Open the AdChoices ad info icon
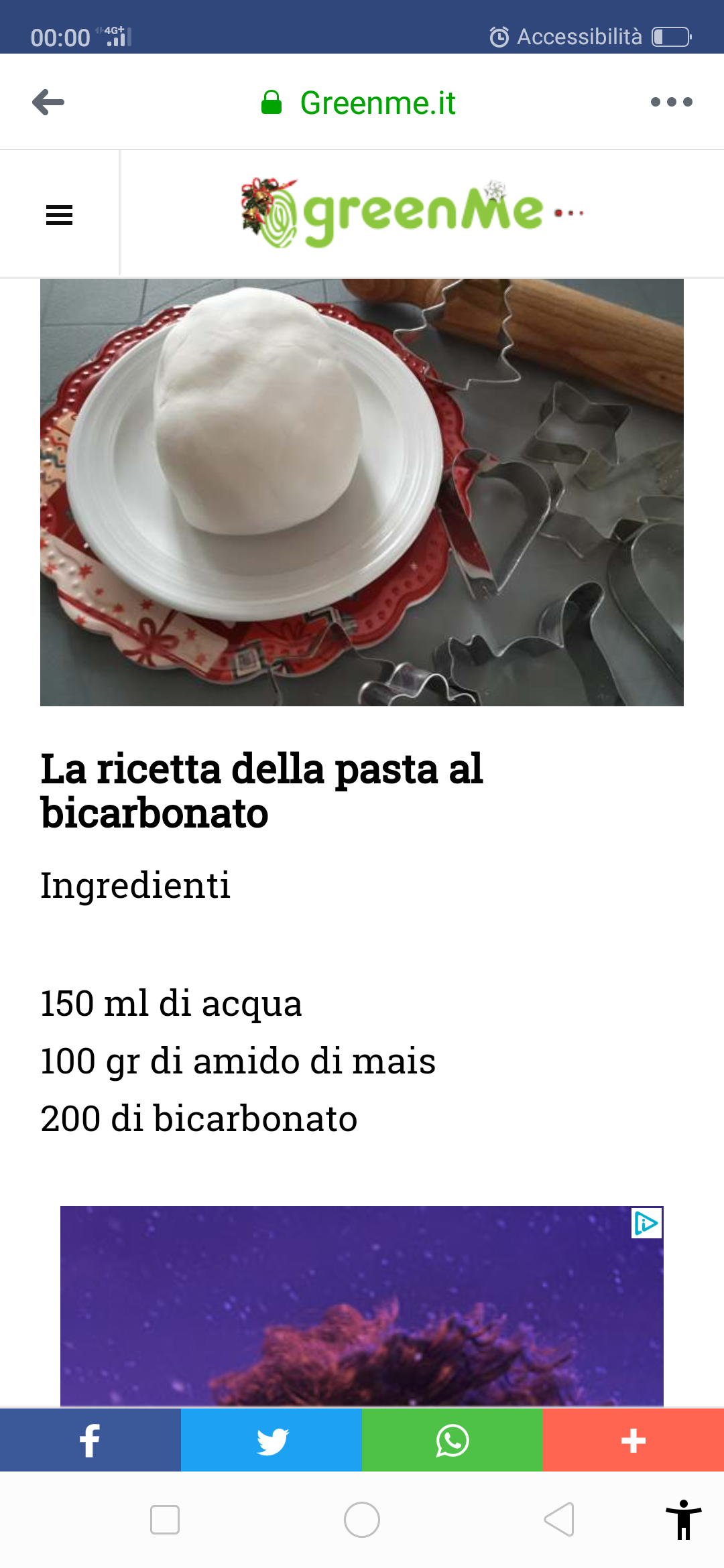Image resolution: width=724 pixels, height=1568 pixels. click(x=646, y=1224)
